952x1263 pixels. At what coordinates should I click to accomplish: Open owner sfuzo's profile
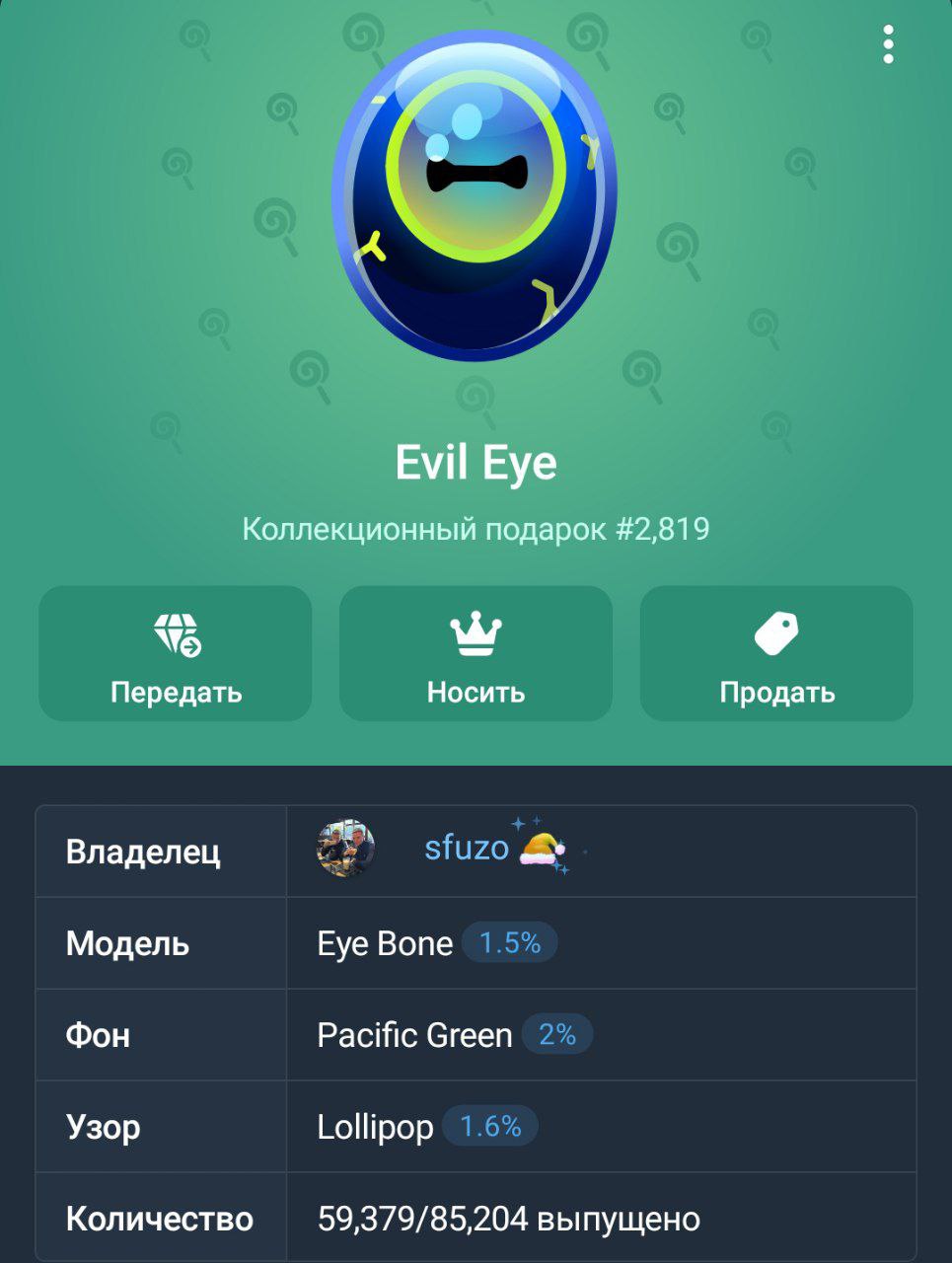466,849
